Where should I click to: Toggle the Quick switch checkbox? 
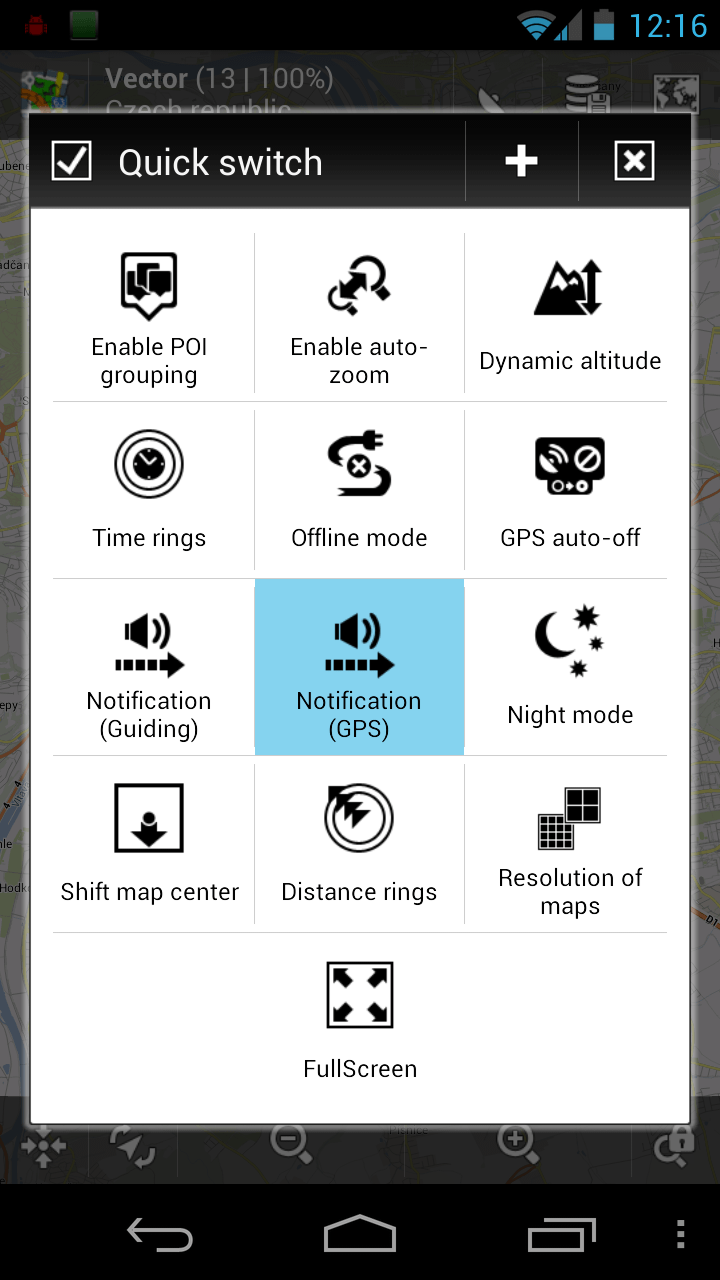point(72,161)
